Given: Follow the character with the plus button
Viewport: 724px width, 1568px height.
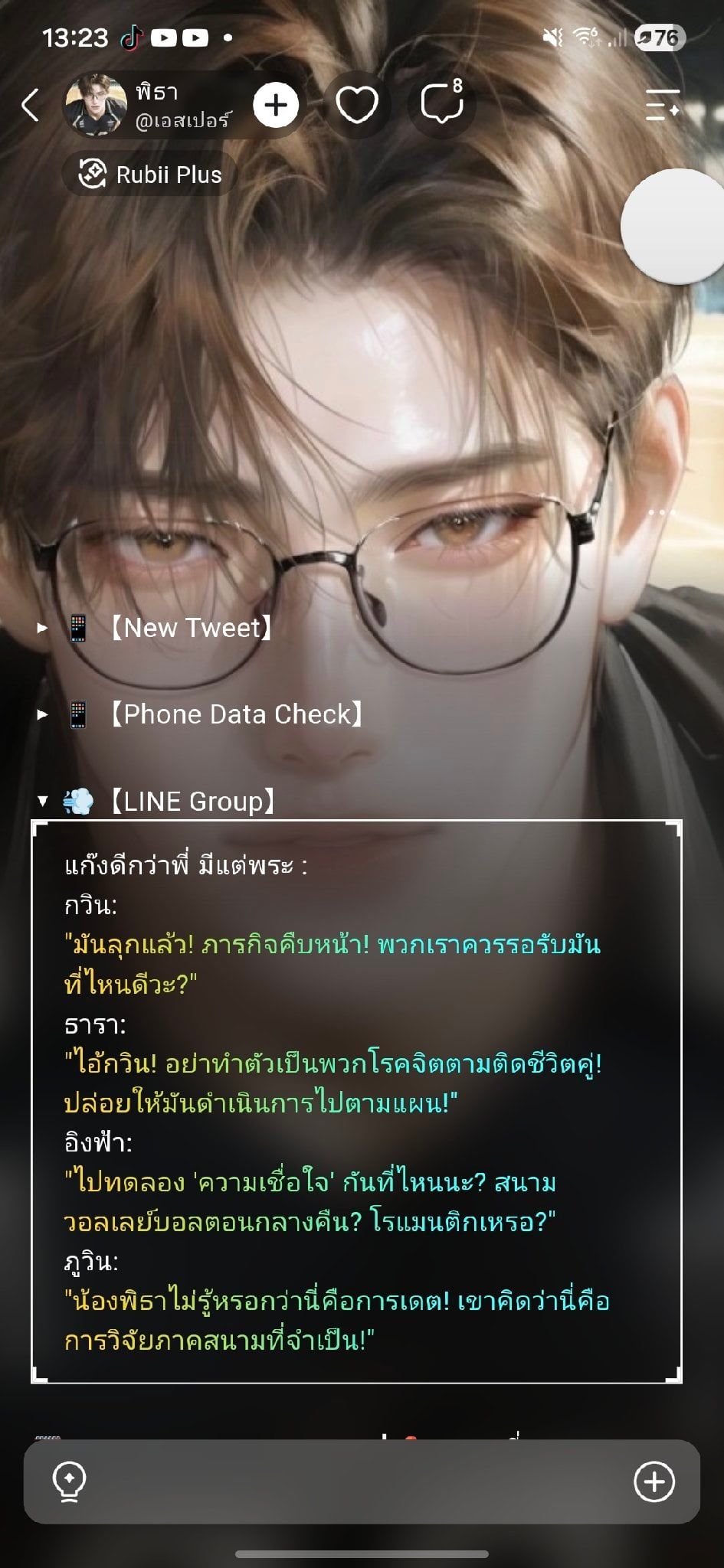Looking at the screenshot, I should (276, 105).
